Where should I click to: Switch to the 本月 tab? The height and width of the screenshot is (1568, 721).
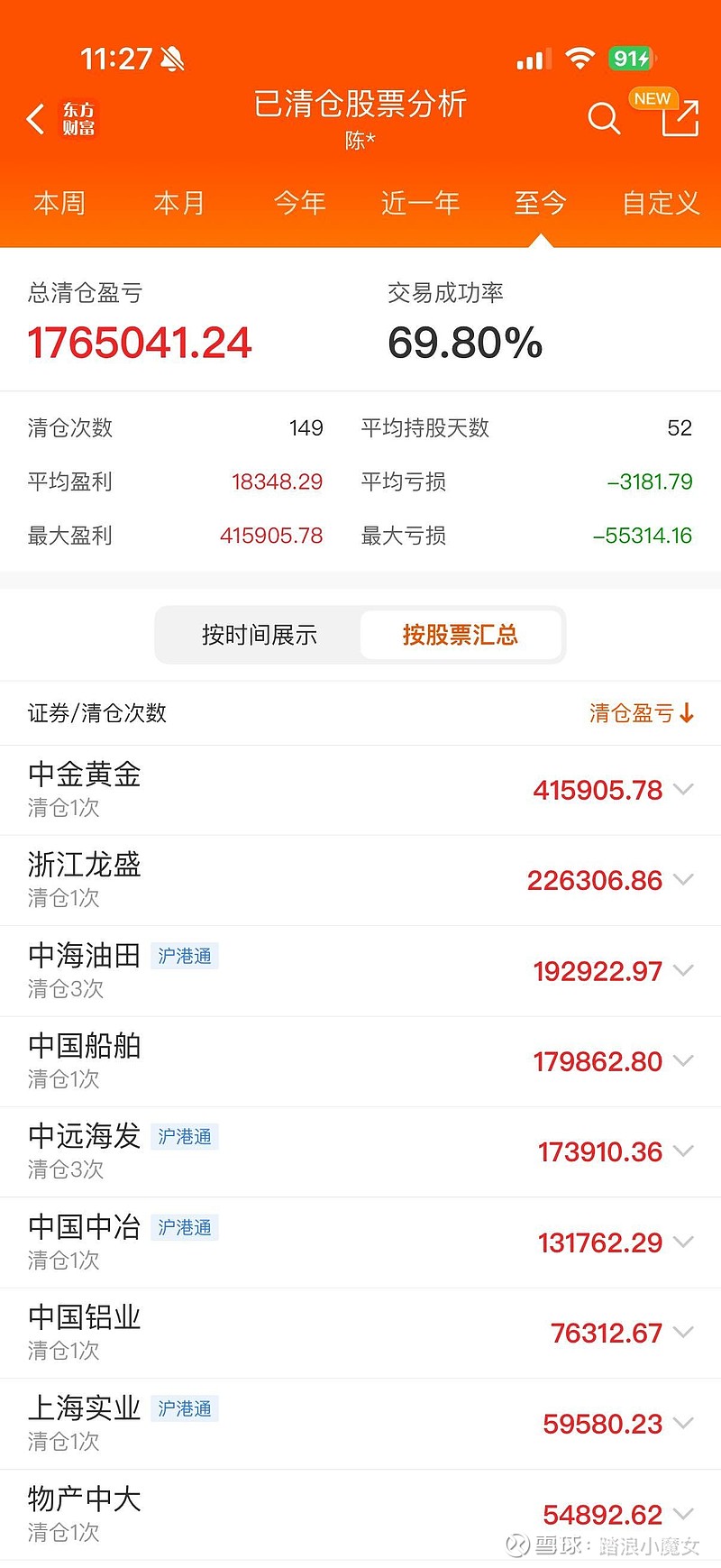tap(179, 203)
